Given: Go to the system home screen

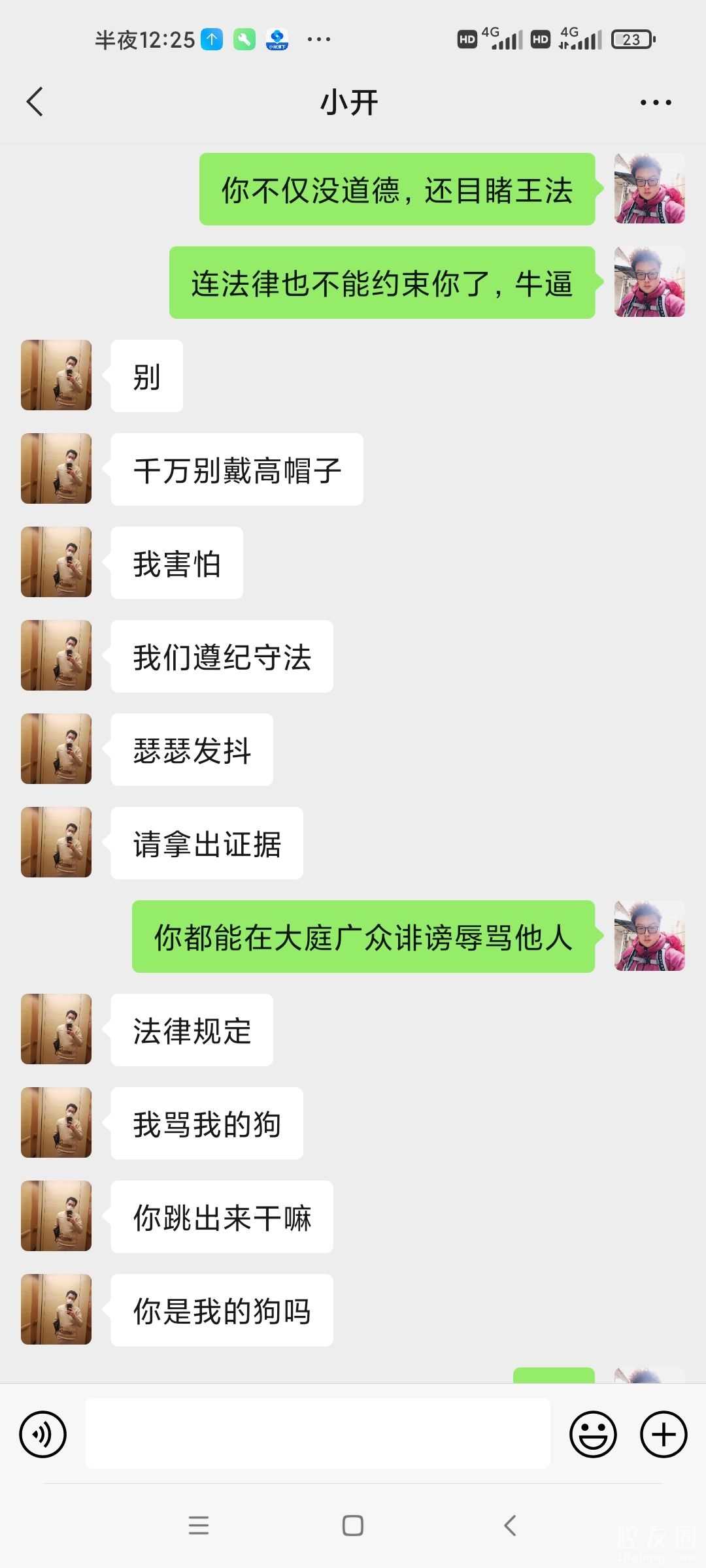Looking at the screenshot, I should (x=353, y=1526).
